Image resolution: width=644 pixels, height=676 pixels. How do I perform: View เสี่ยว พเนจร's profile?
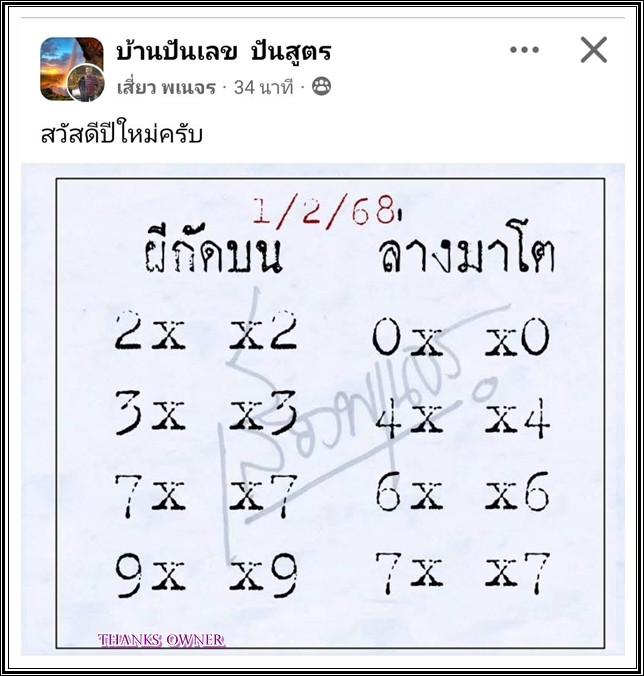[x=166, y=87]
